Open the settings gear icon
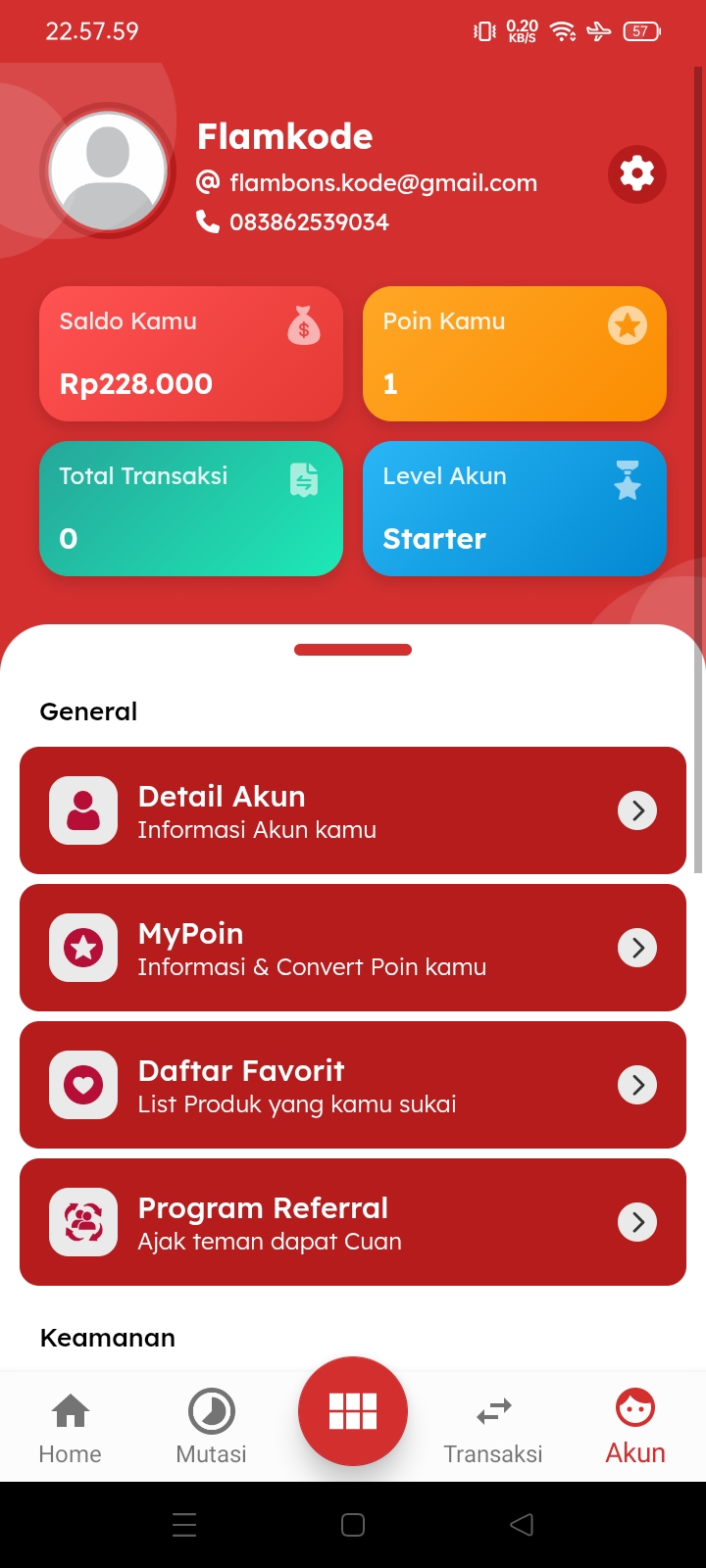This screenshot has width=706, height=1568. 637,174
